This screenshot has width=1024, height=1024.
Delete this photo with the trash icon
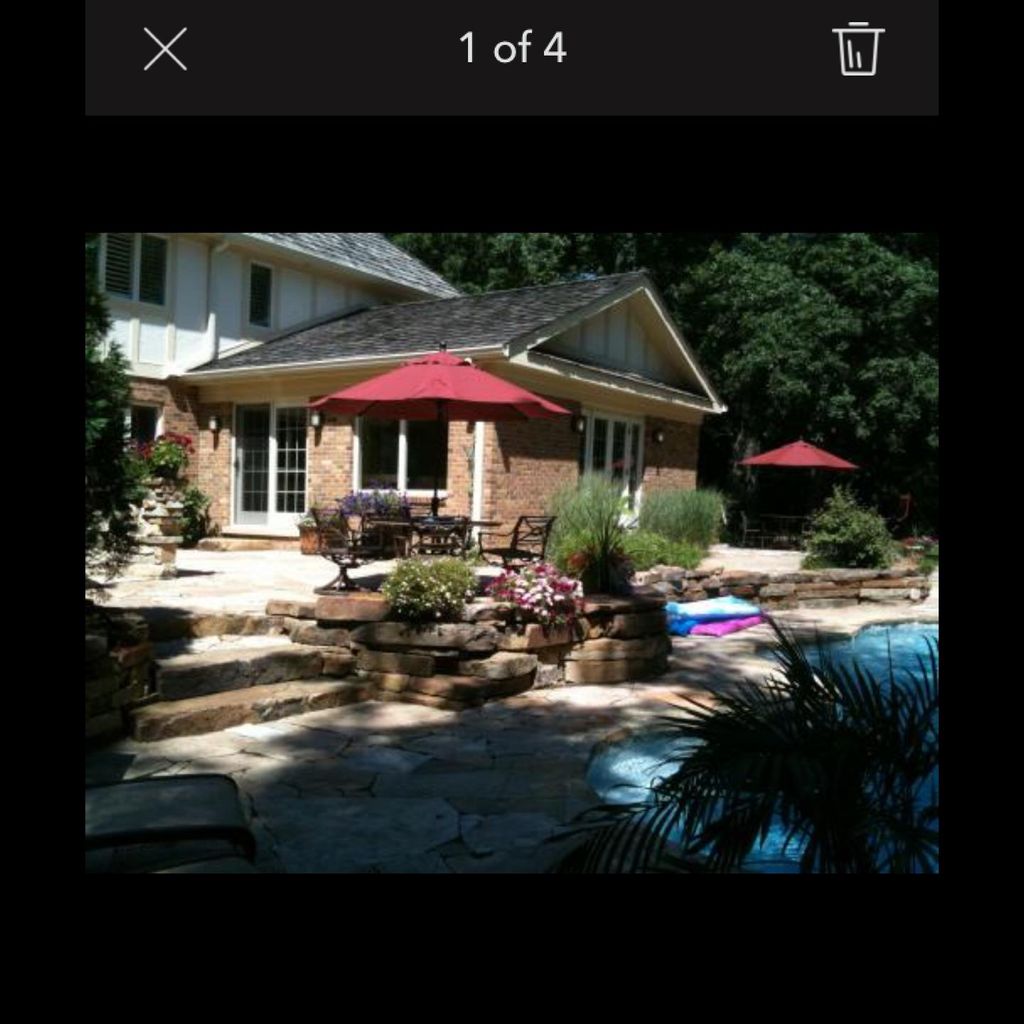click(x=858, y=49)
